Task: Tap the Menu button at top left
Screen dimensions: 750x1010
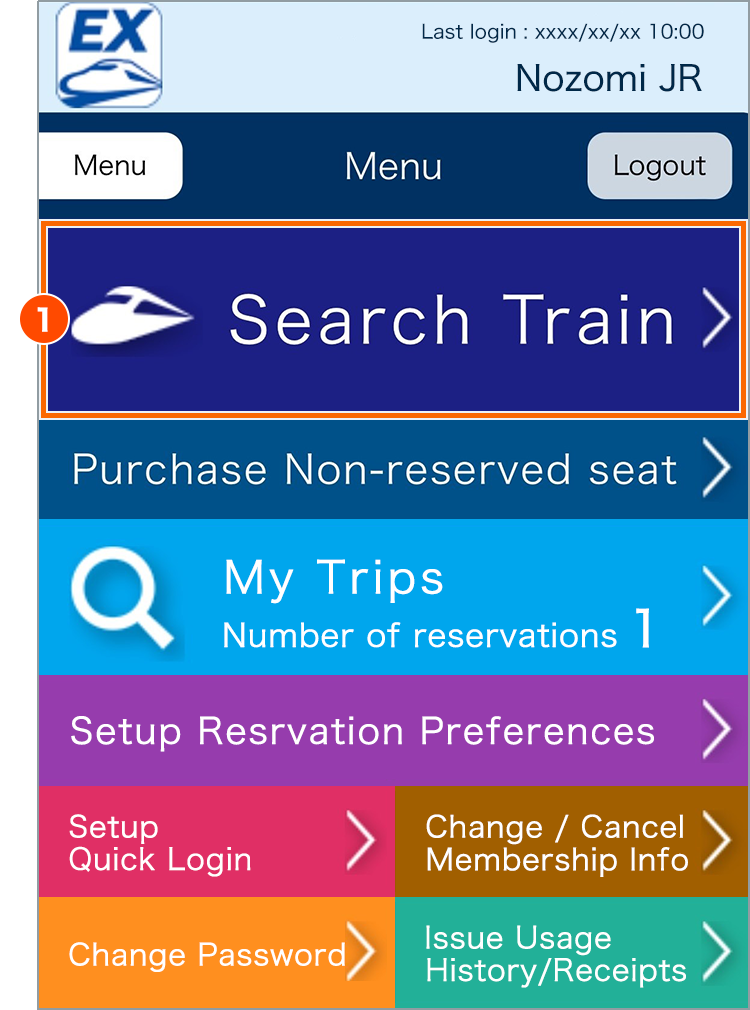Action: [110, 166]
